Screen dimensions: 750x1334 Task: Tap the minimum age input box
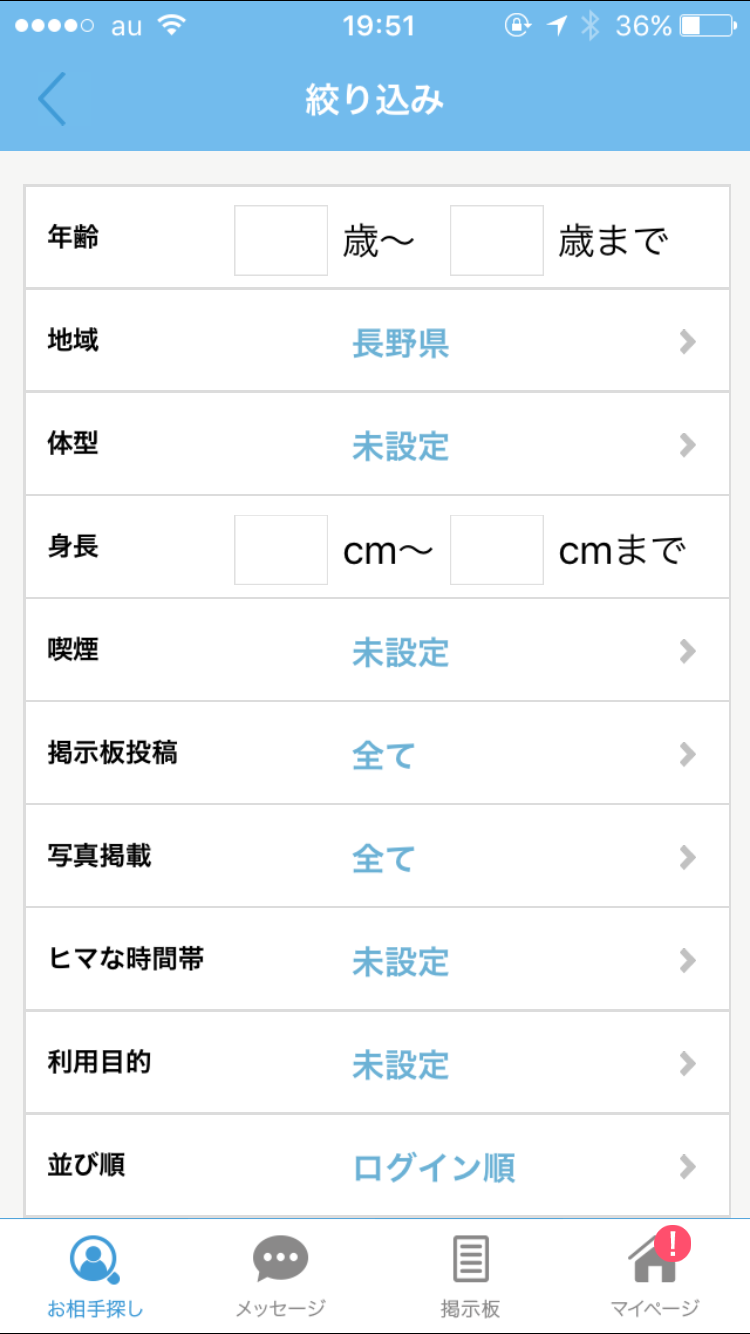[281, 240]
